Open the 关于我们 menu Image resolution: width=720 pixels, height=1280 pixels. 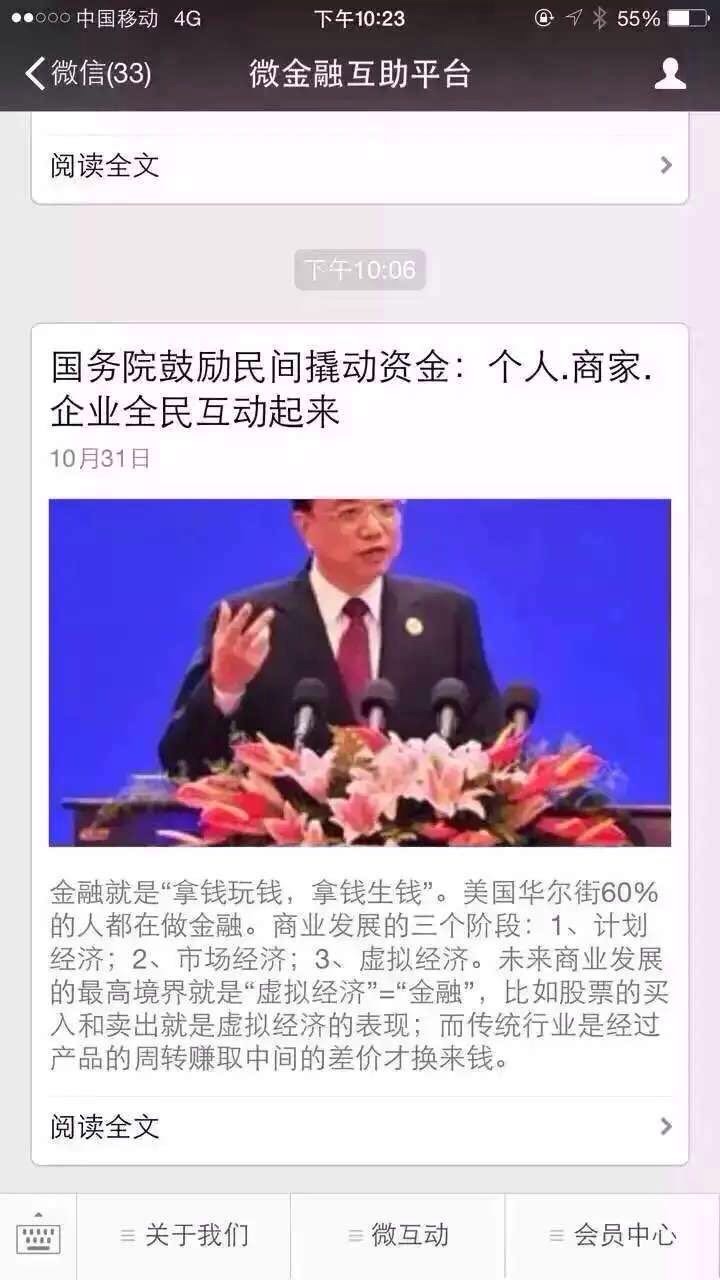[184, 1236]
